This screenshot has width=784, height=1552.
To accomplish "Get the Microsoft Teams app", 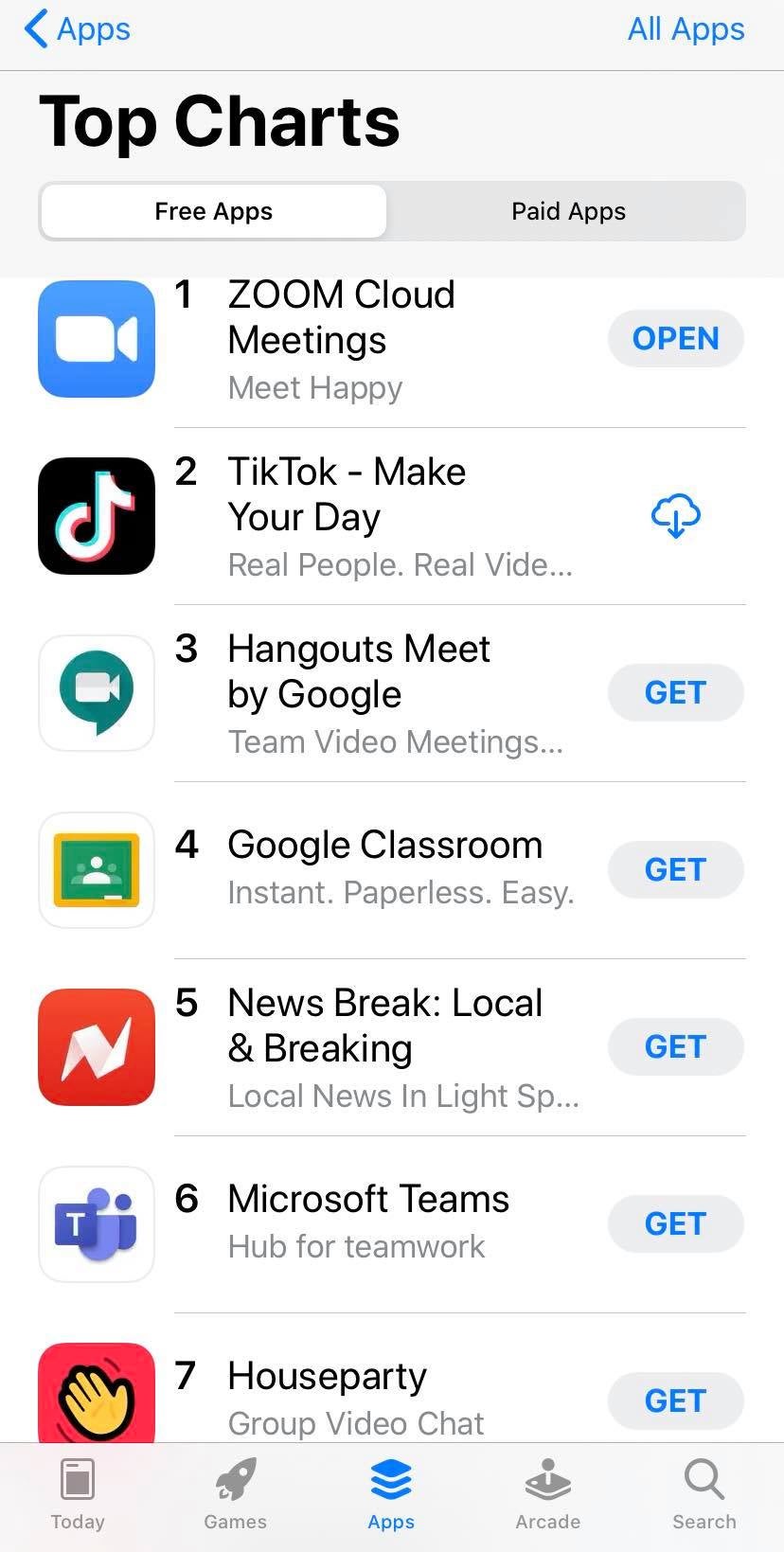I will pos(675,1224).
